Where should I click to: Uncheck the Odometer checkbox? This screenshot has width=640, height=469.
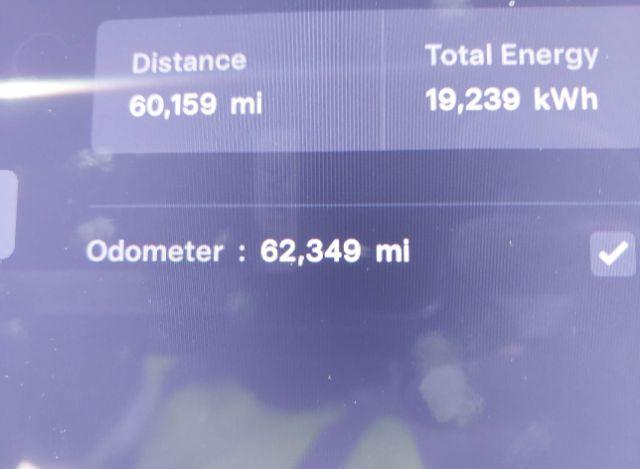point(611,254)
